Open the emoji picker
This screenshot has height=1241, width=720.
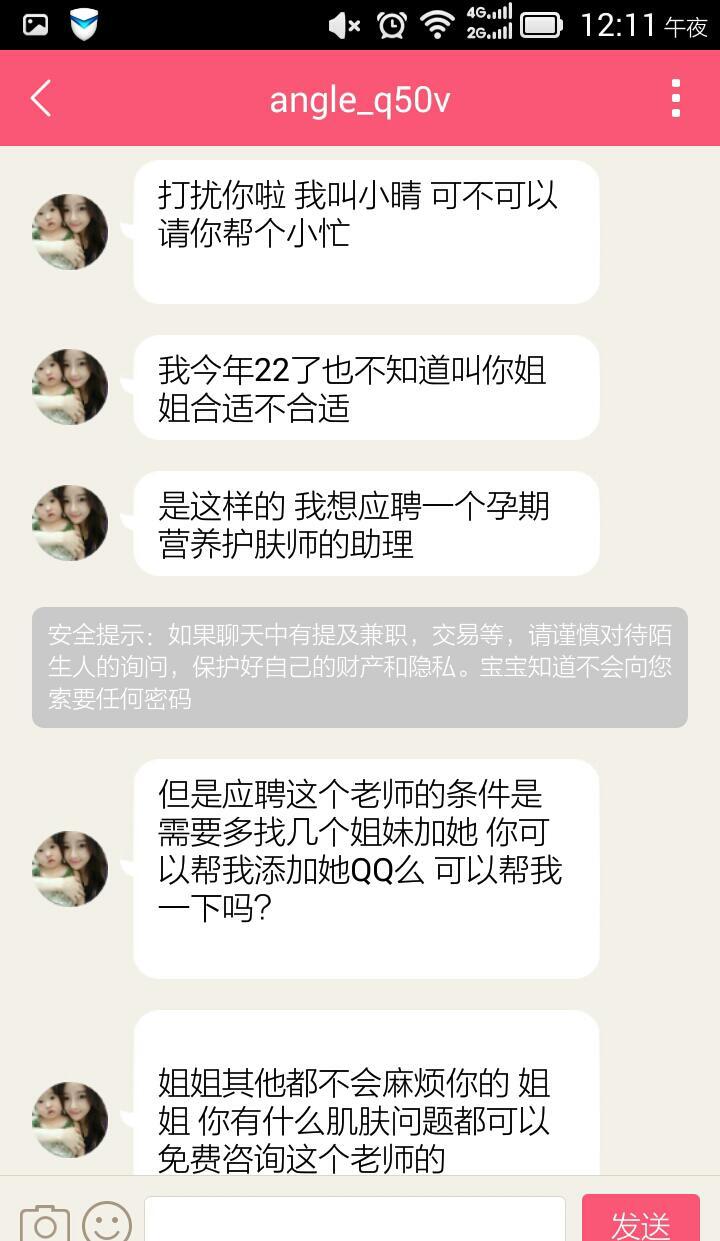(x=107, y=1222)
